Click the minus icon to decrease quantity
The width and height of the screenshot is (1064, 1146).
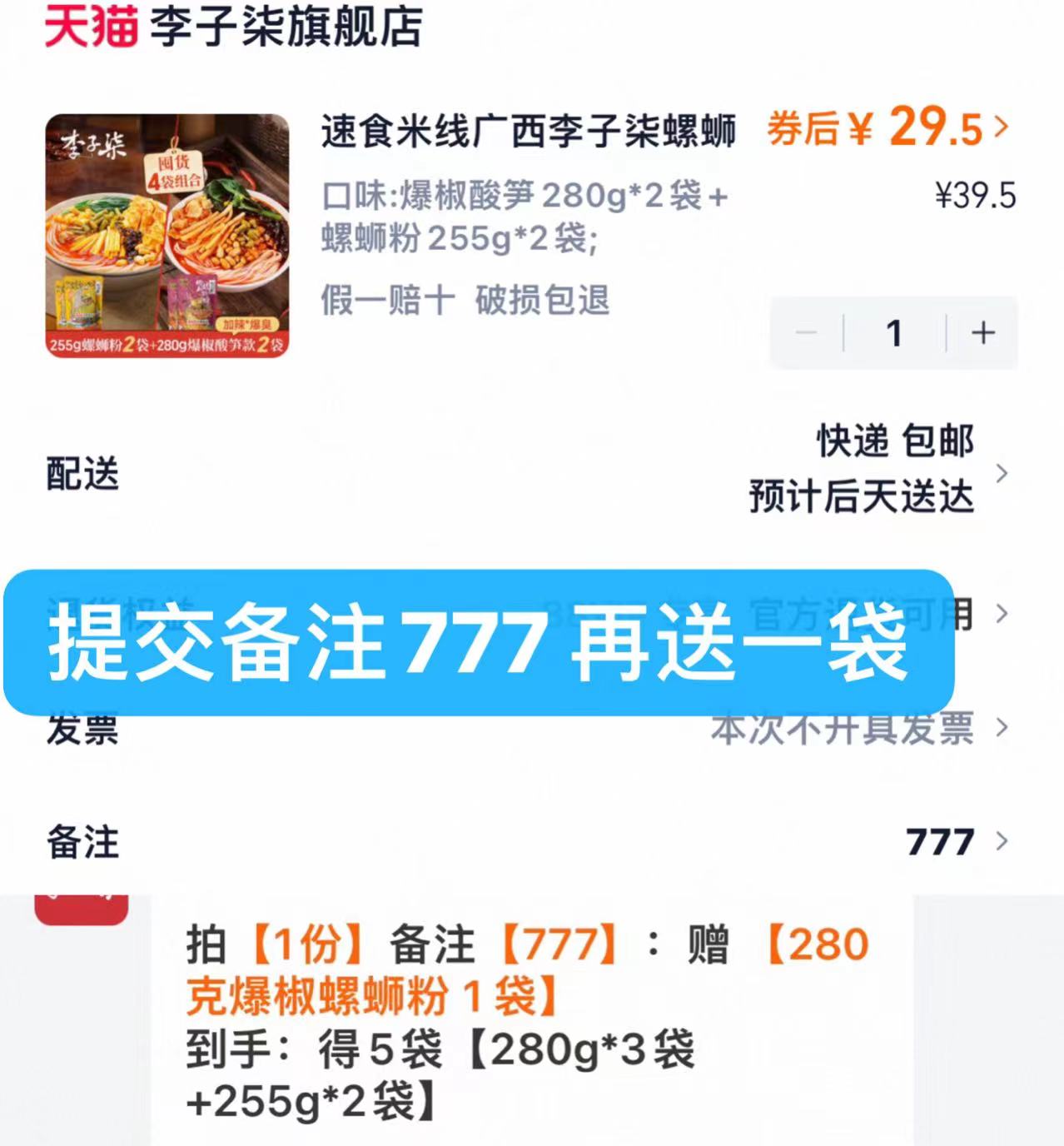pos(806,331)
